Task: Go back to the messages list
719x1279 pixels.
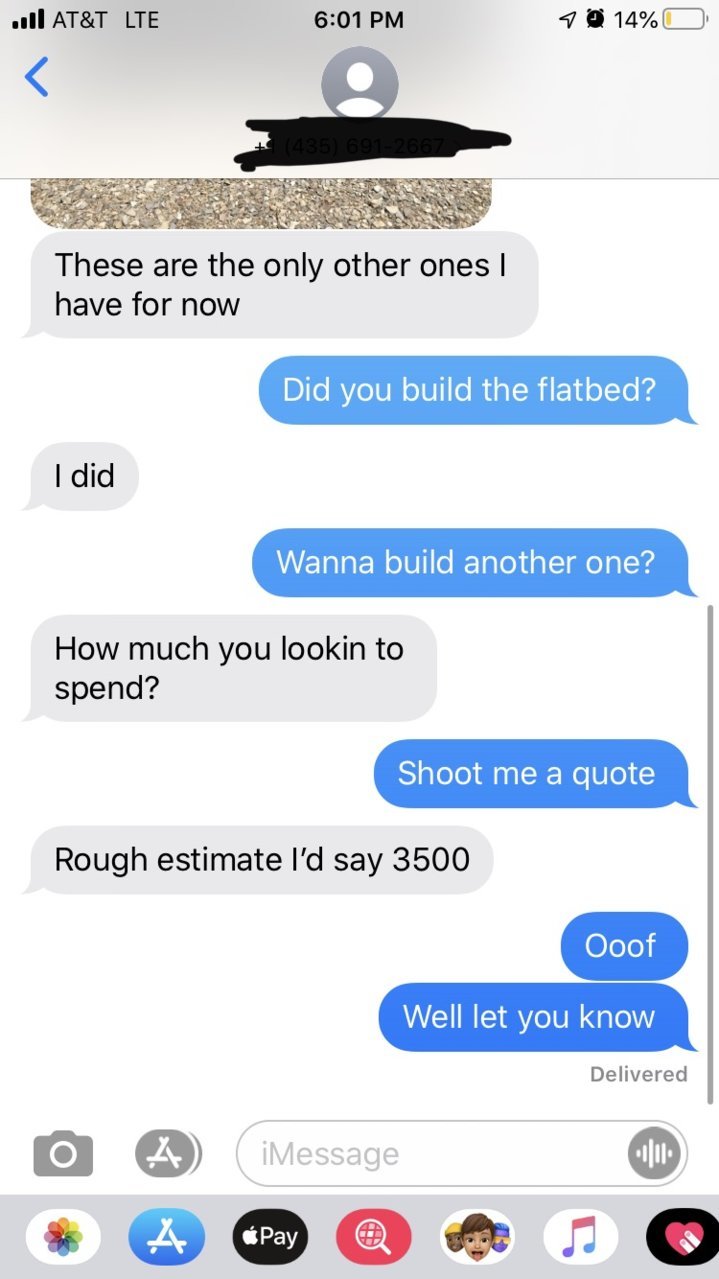Action: [36, 76]
